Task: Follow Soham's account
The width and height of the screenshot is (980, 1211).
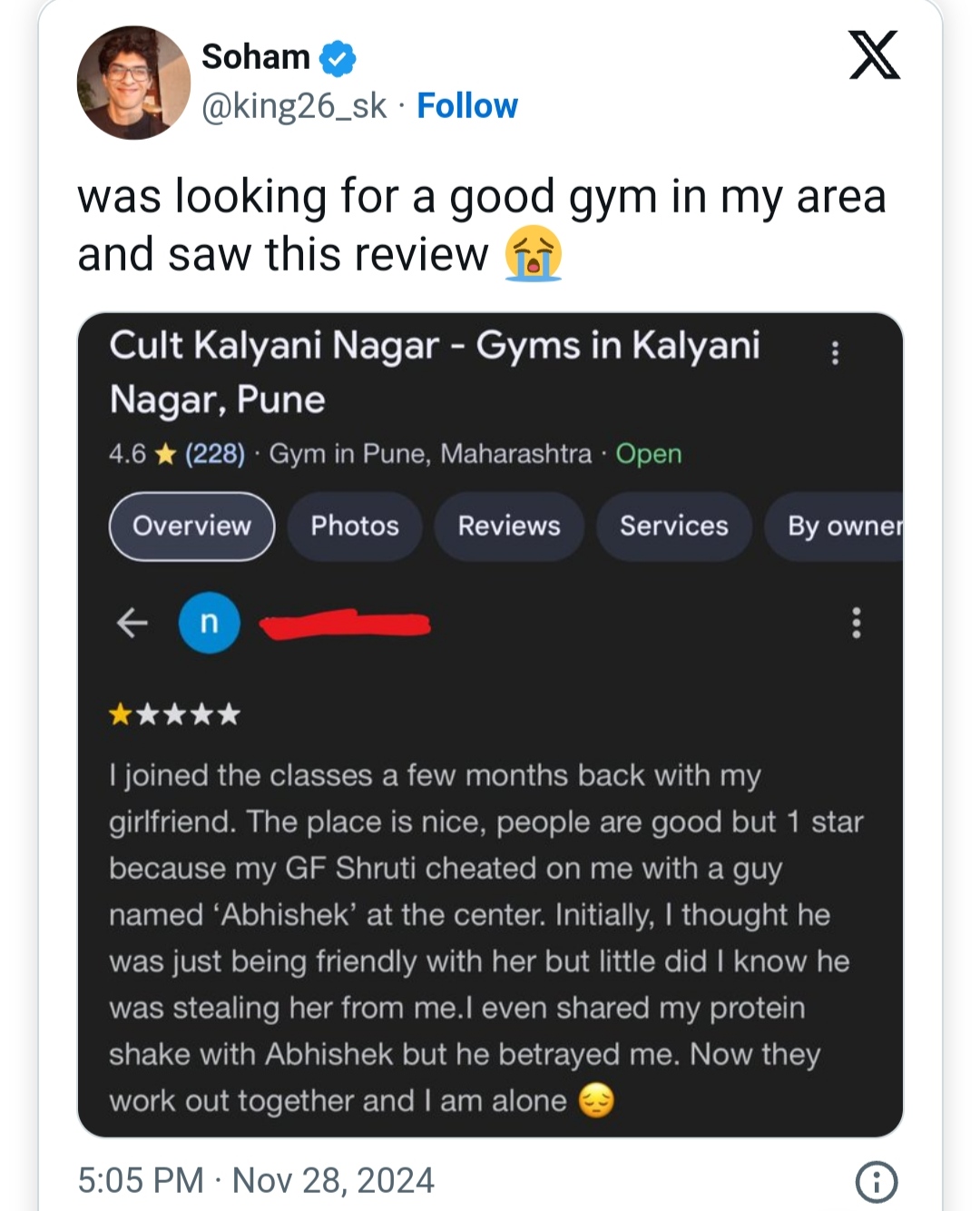Action: click(466, 106)
